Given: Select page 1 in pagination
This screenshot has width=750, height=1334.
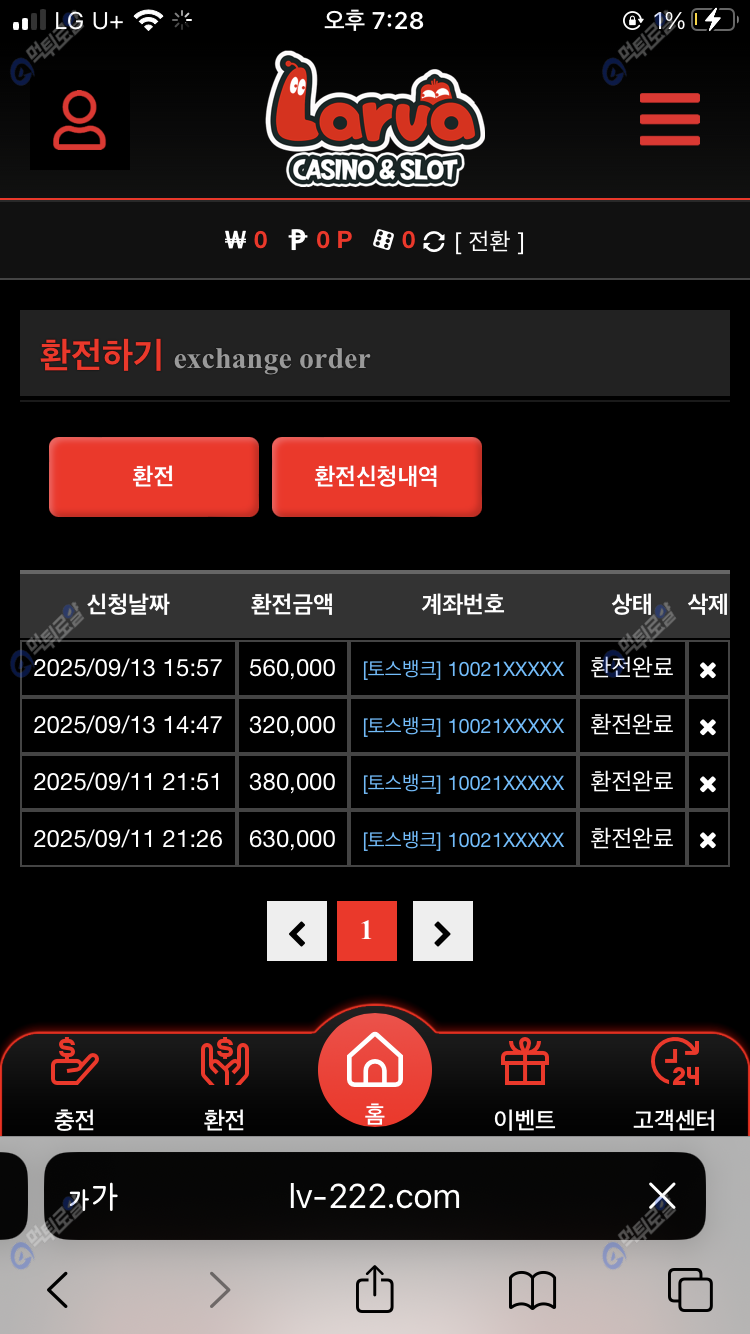Looking at the screenshot, I should point(367,932).
